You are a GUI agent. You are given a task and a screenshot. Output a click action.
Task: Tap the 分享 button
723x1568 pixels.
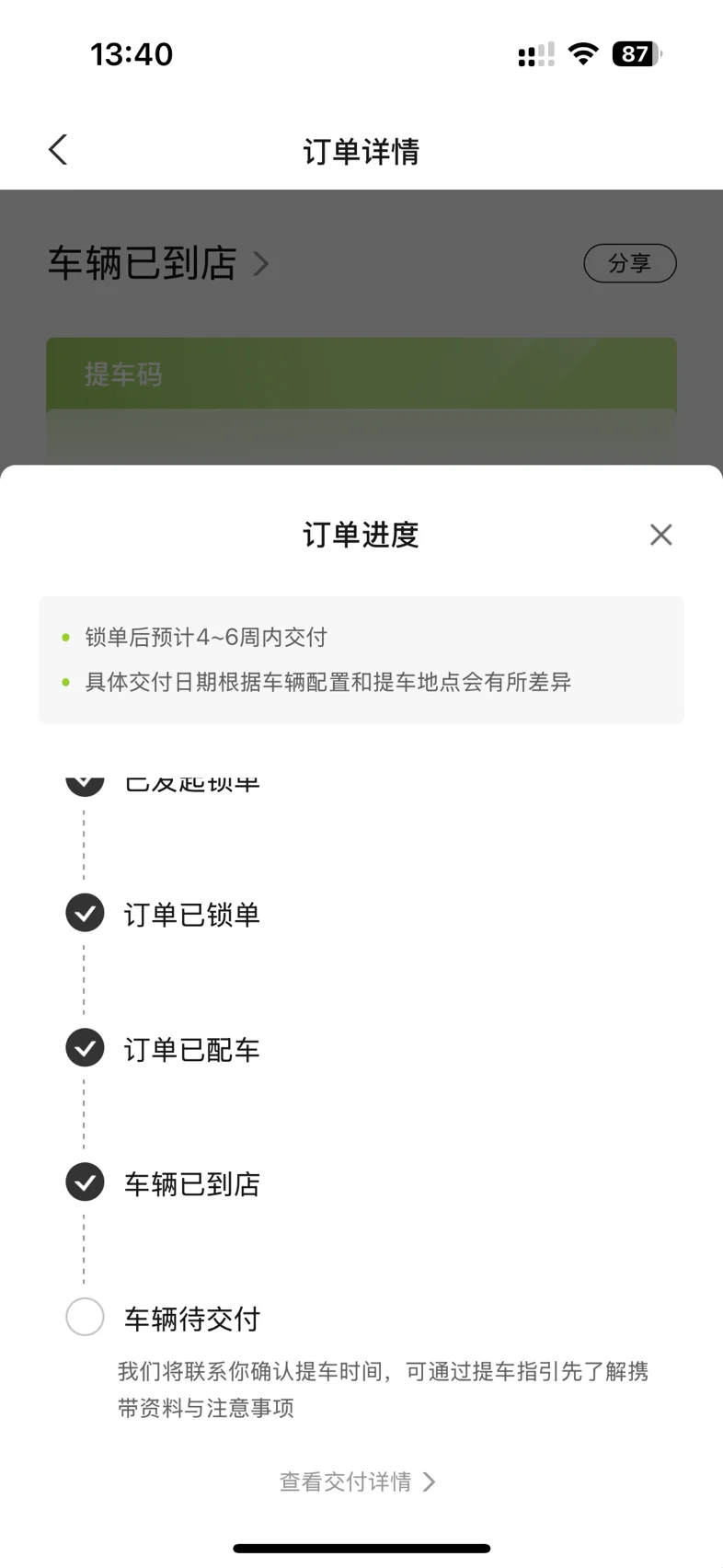click(x=630, y=263)
